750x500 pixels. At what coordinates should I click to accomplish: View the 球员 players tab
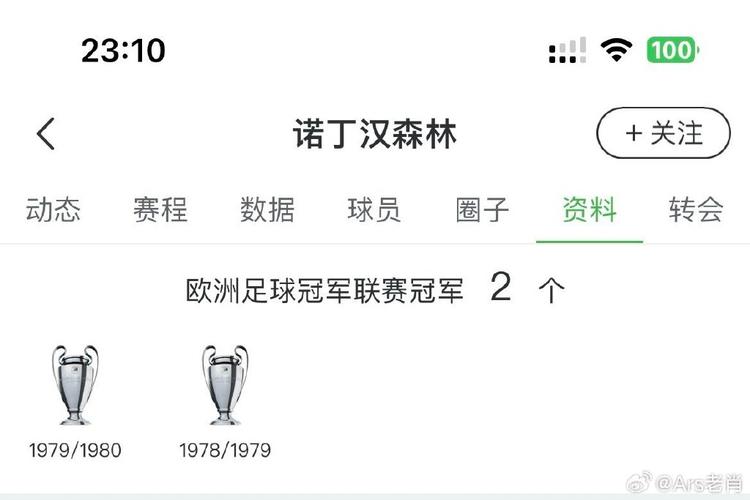(374, 210)
